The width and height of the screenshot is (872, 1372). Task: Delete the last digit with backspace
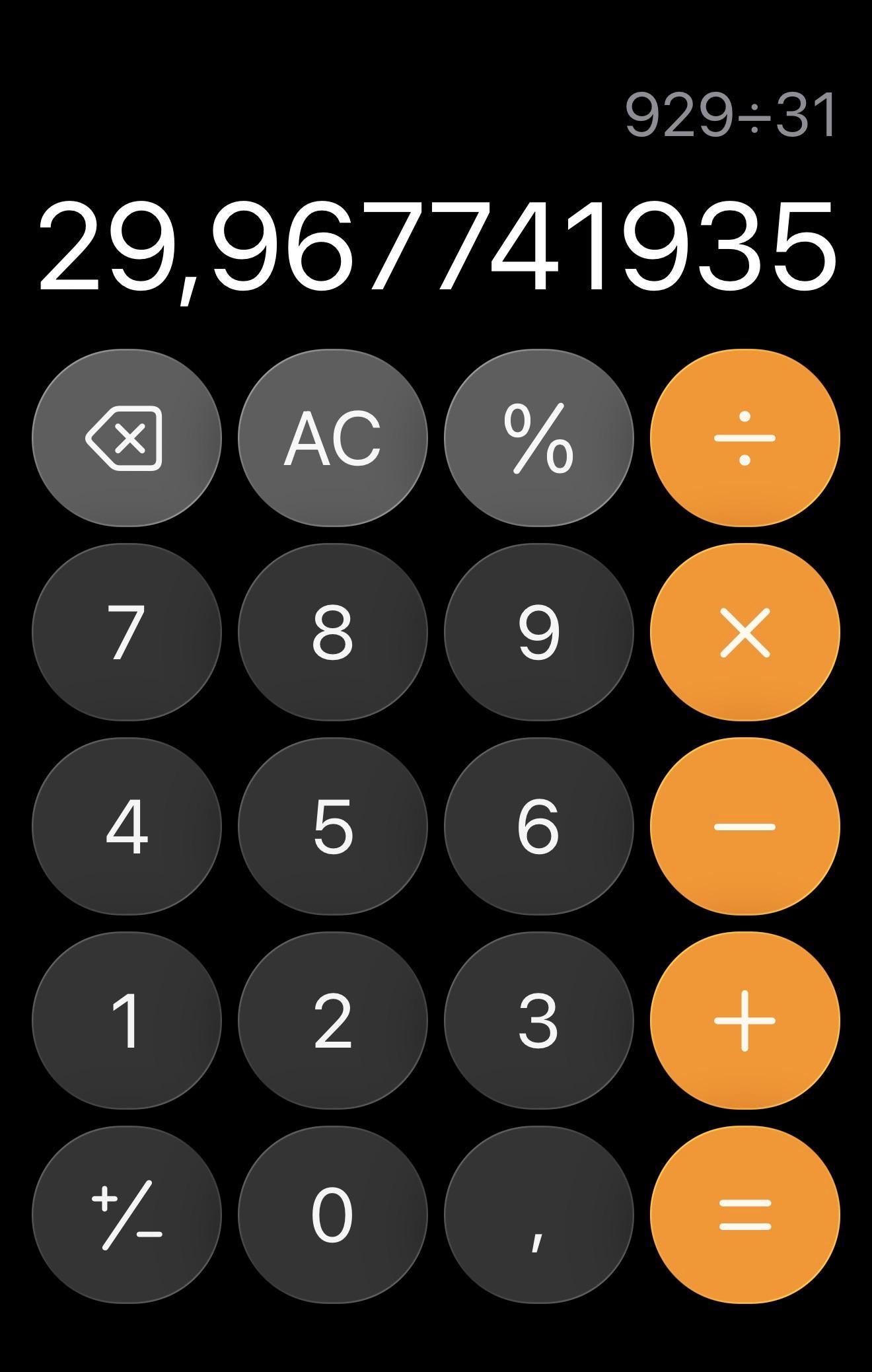click(126, 438)
